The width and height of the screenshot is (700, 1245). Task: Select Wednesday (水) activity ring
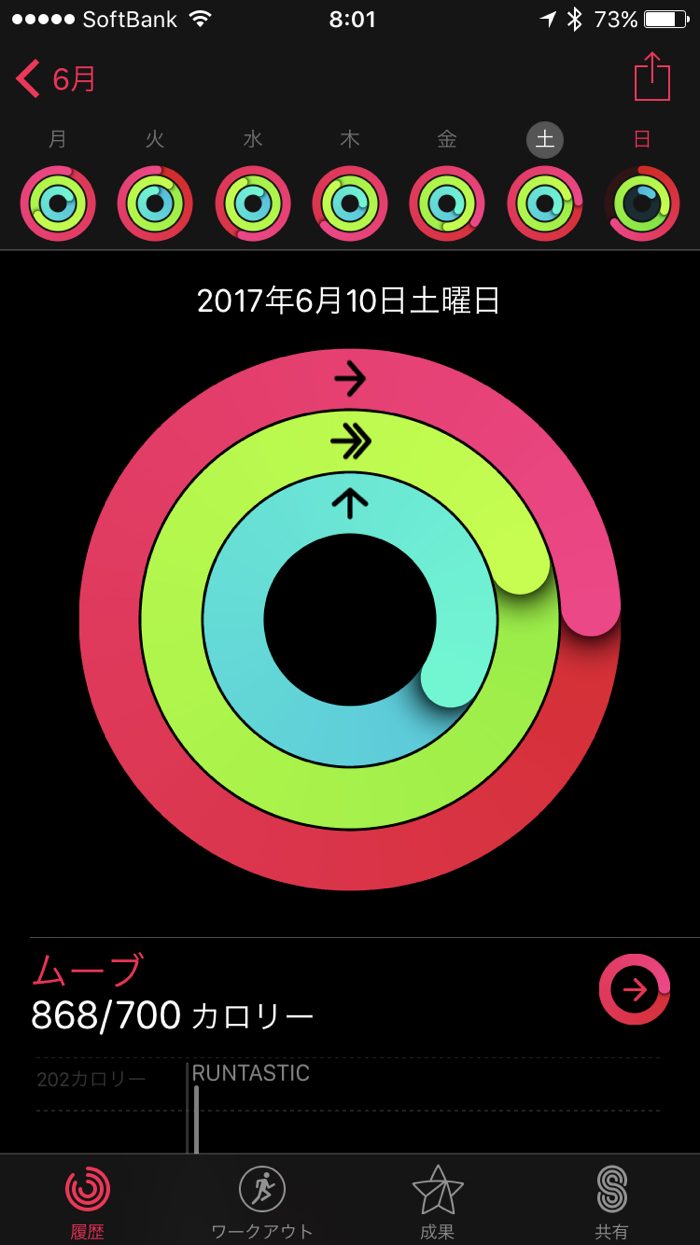(x=253, y=204)
